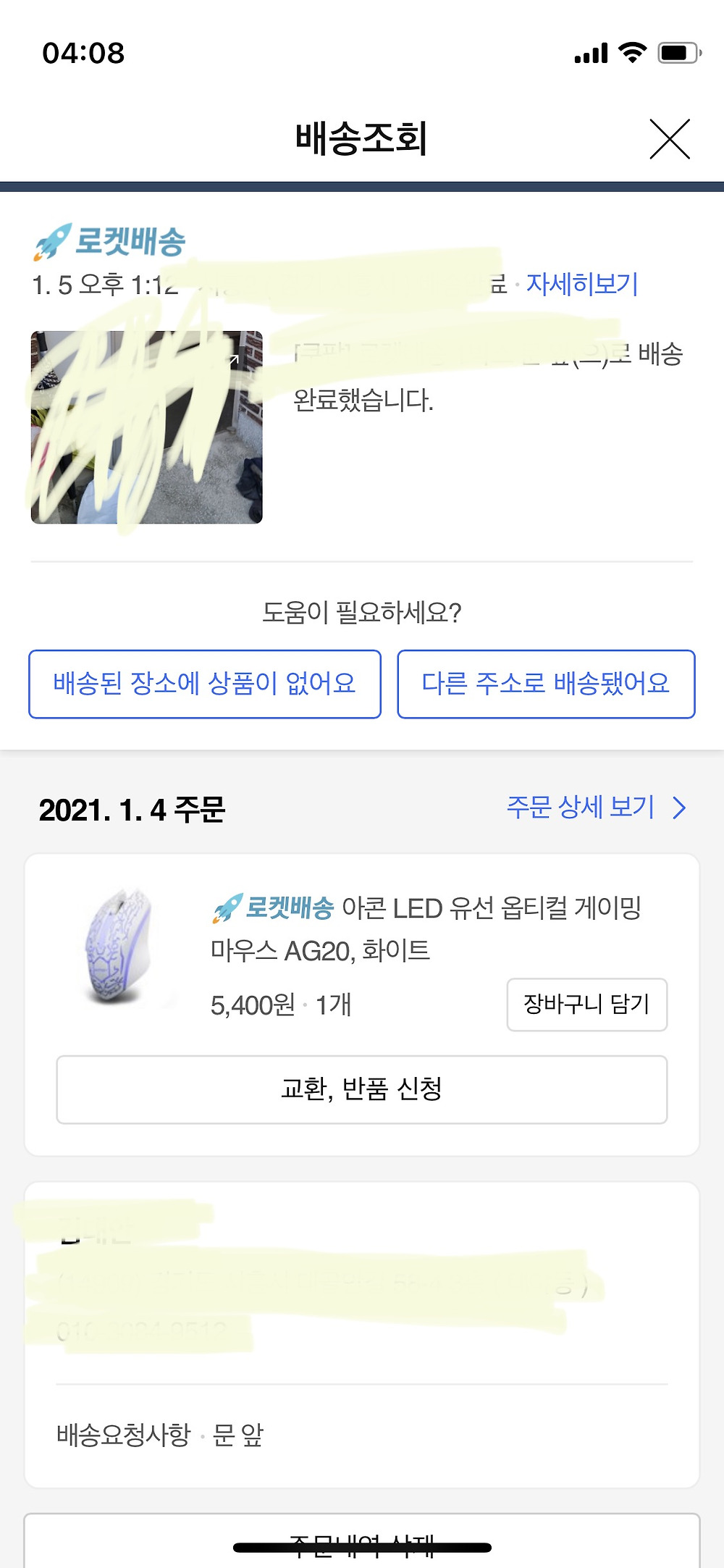The height and width of the screenshot is (1568, 724).
Task: Tap 배송된 장소에 상품이 없어요 button
Action: (205, 684)
